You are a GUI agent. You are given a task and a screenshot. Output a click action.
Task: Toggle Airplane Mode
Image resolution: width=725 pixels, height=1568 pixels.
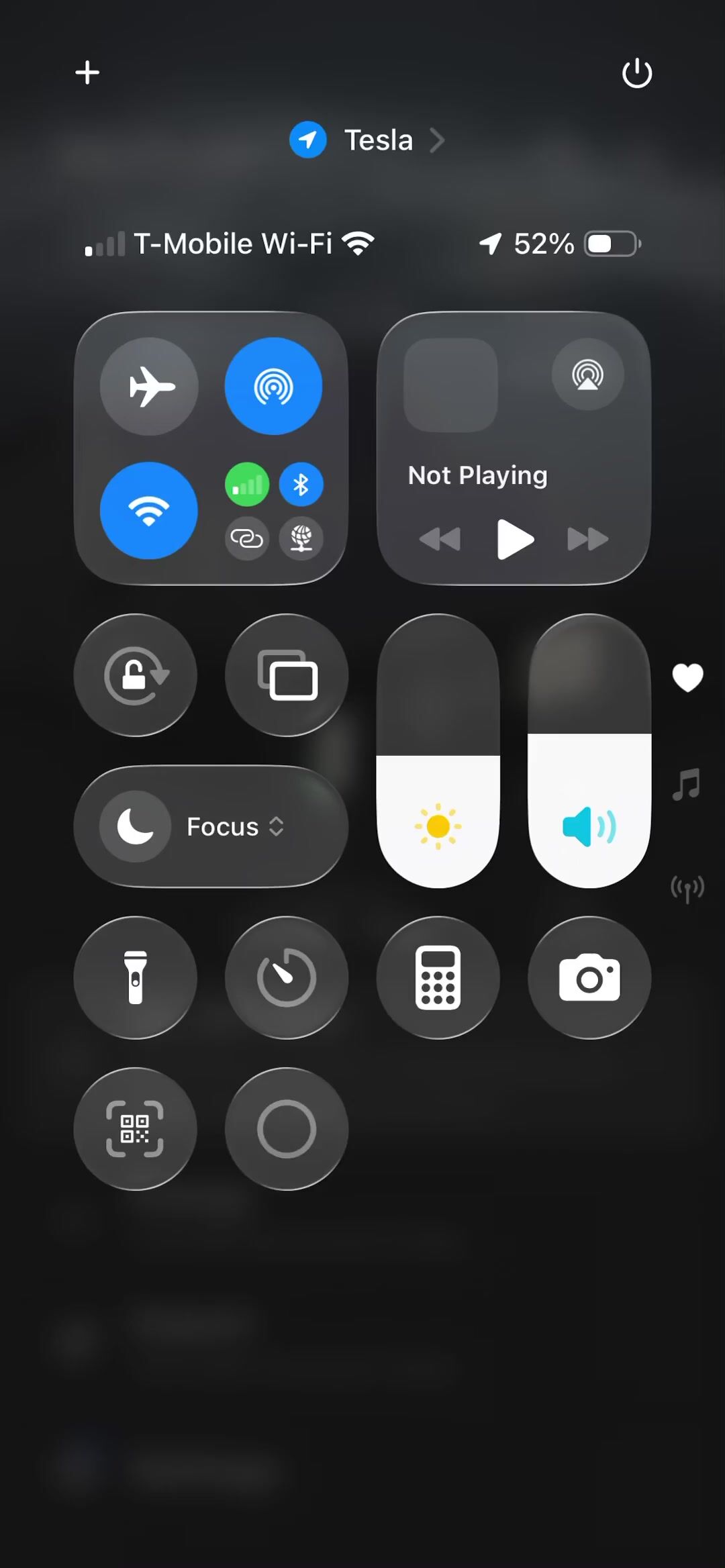tap(149, 387)
